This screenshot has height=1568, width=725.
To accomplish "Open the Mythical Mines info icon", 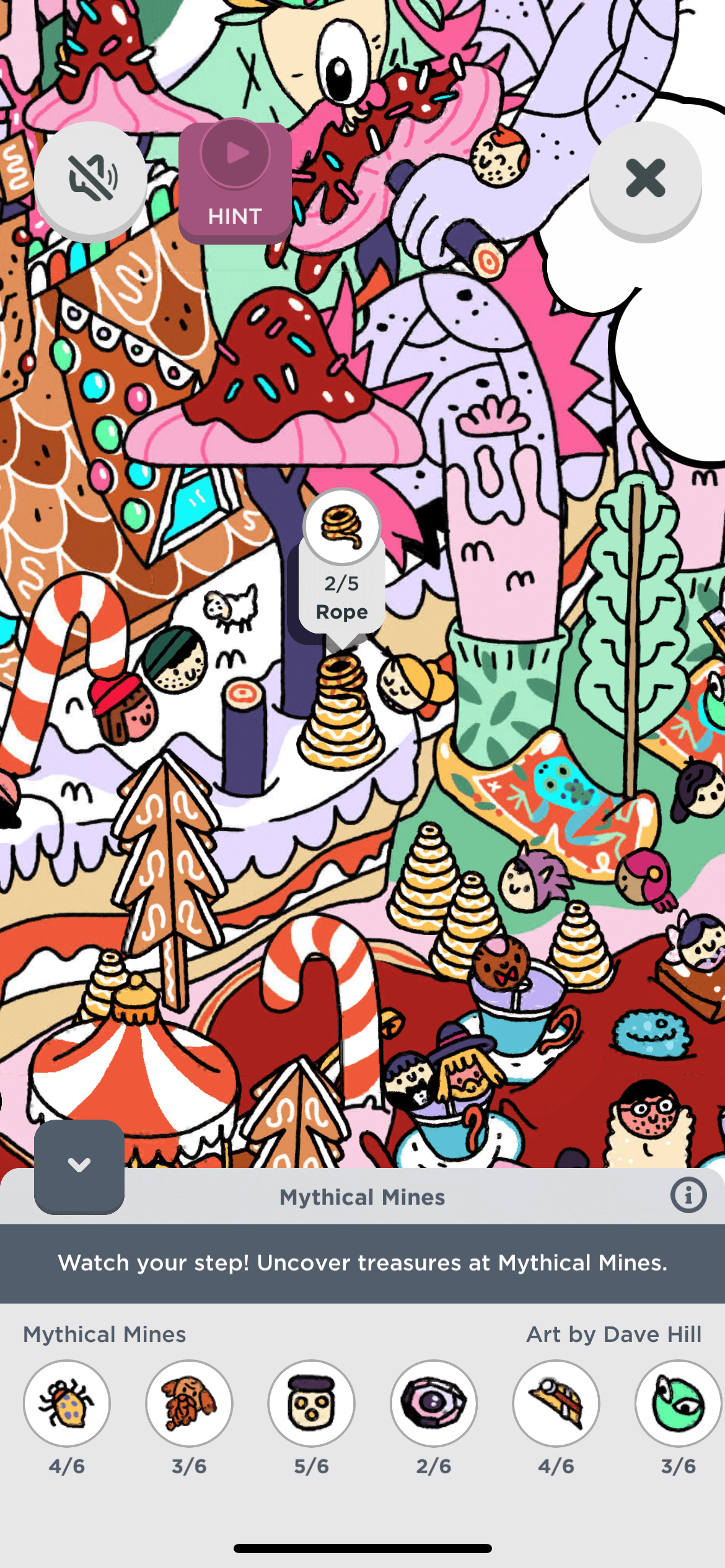I will [688, 1195].
